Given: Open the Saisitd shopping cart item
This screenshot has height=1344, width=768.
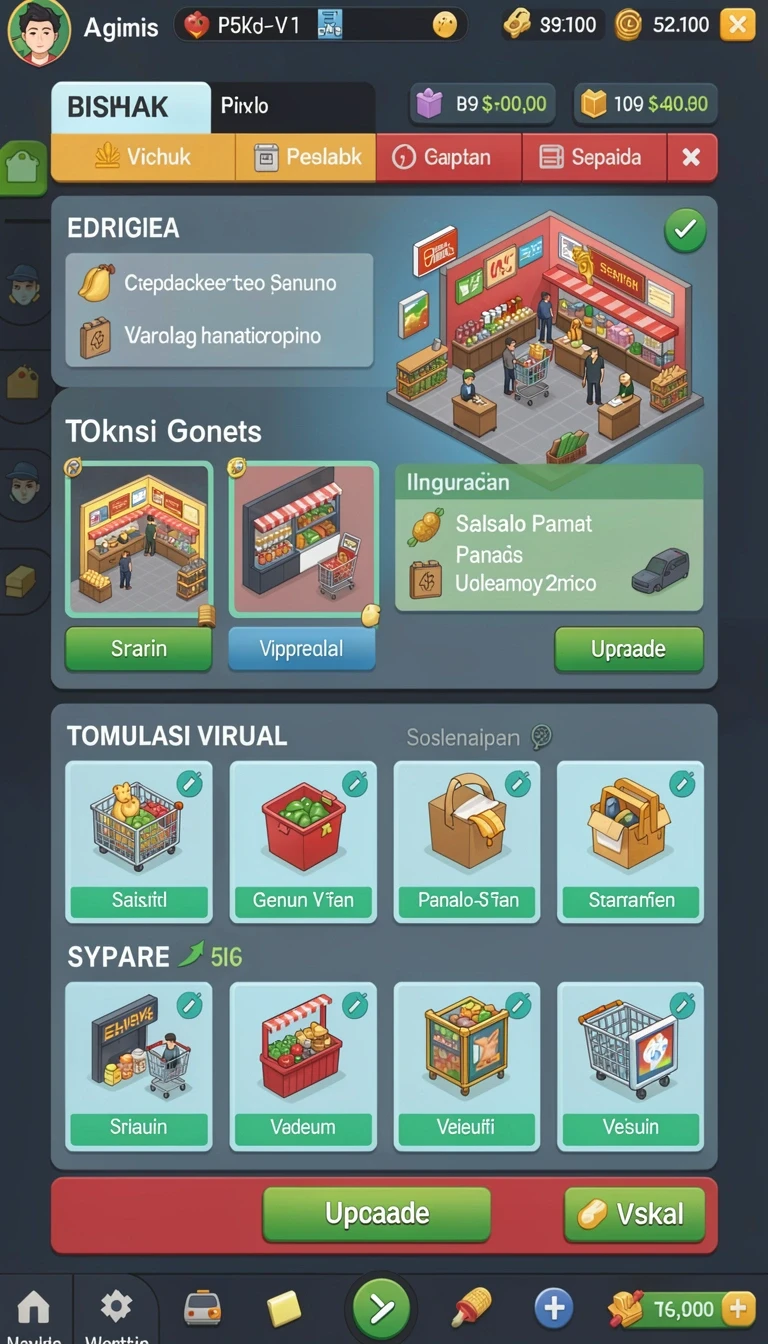Looking at the screenshot, I should (139, 842).
